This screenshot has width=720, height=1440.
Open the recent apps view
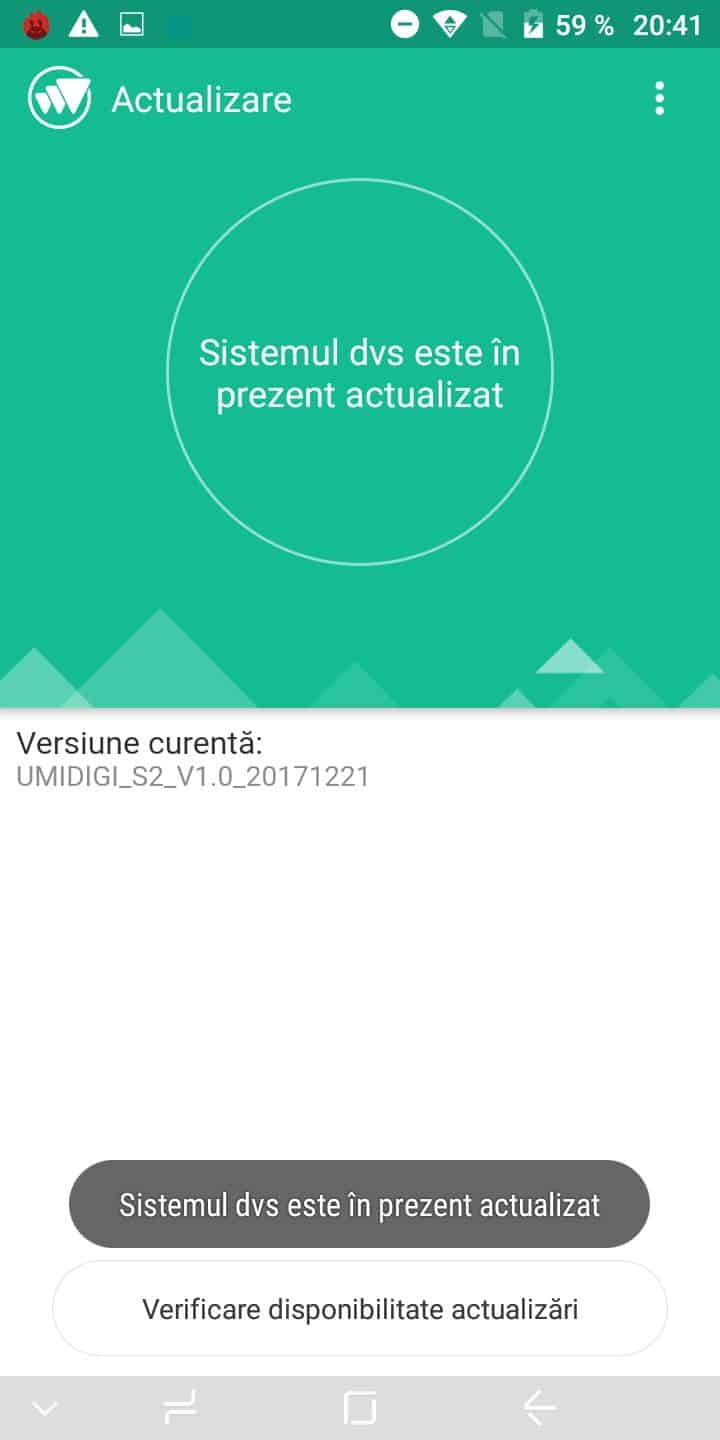pyautogui.click(x=180, y=1408)
